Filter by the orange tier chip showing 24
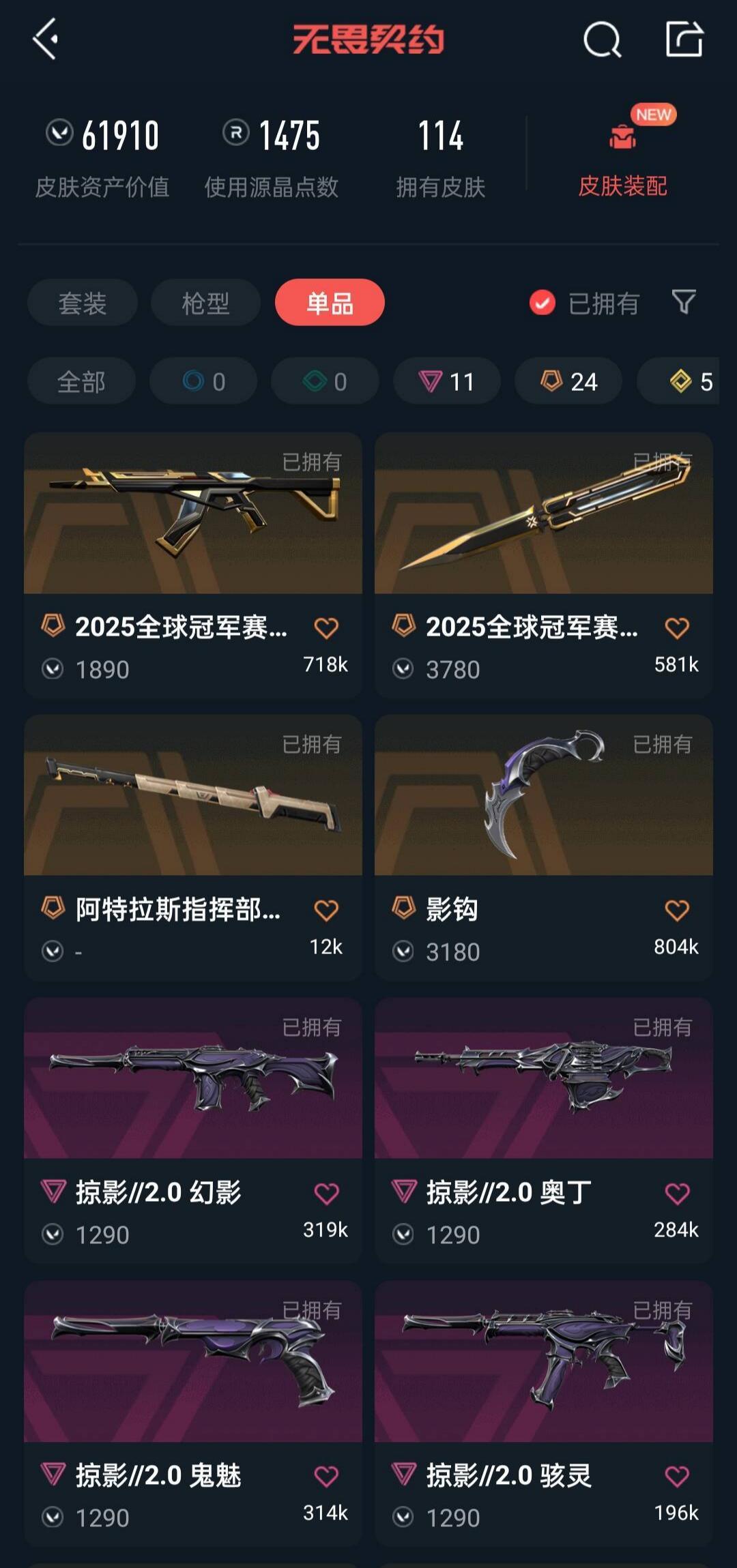The height and width of the screenshot is (1568, 737). tap(568, 381)
